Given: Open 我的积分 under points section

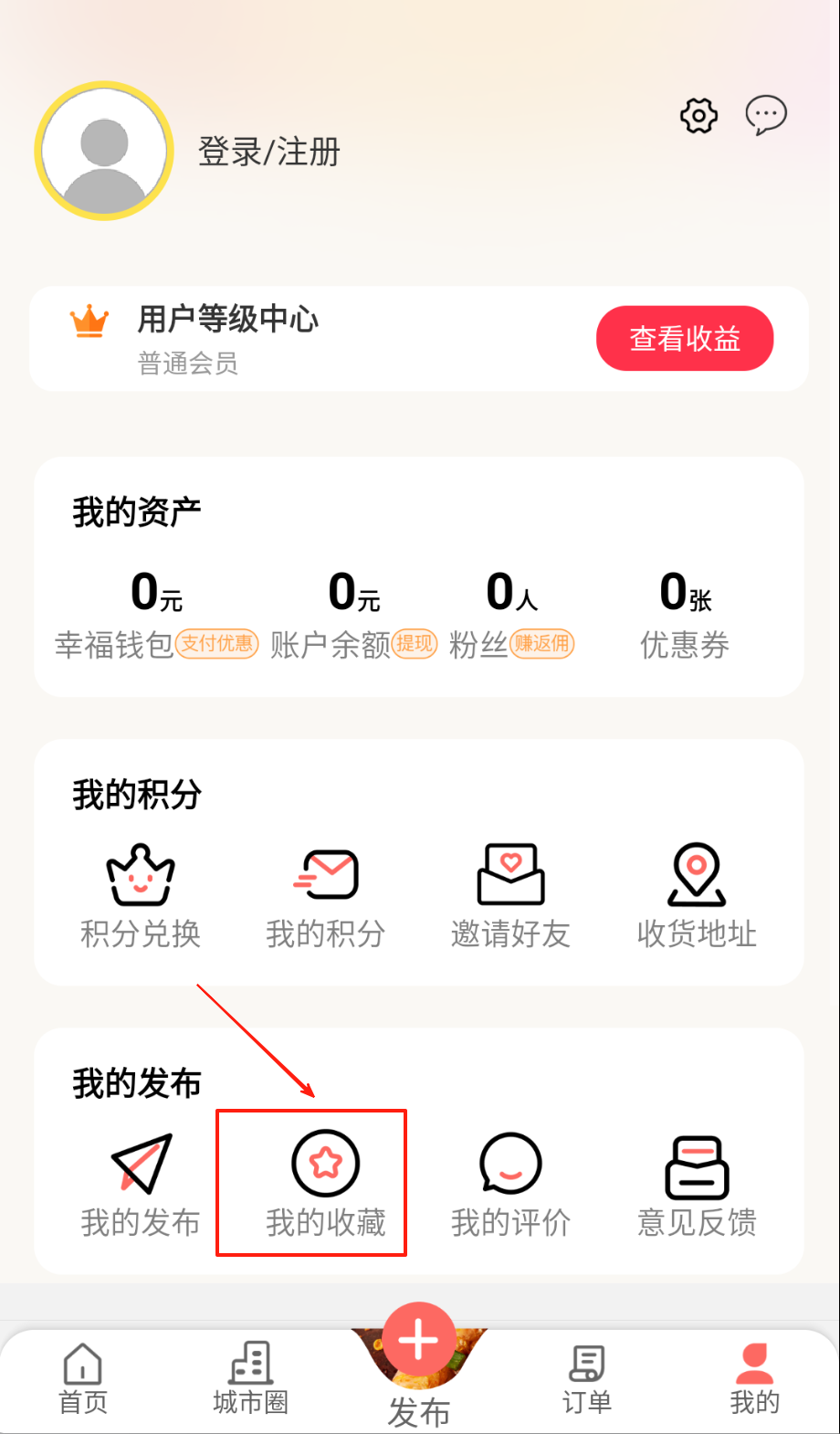Looking at the screenshot, I should [326, 897].
